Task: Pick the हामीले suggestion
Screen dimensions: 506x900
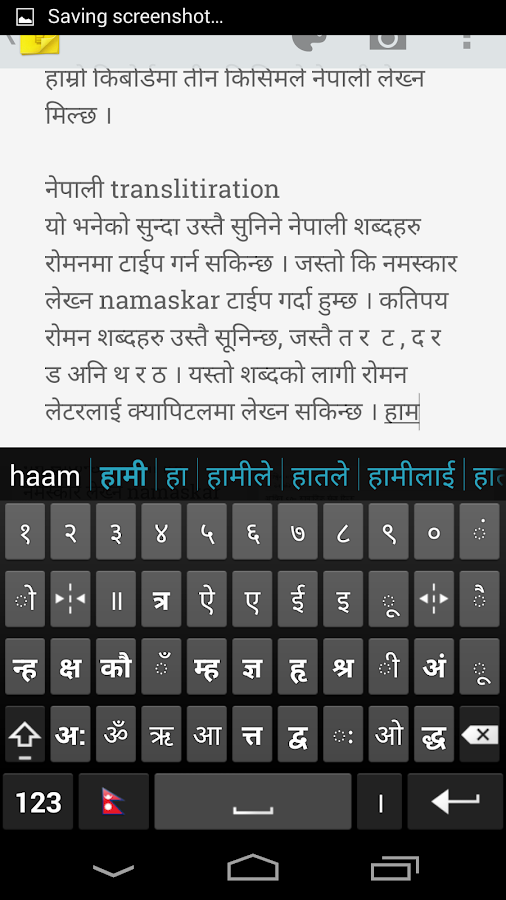Action: (x=239, y=476)
